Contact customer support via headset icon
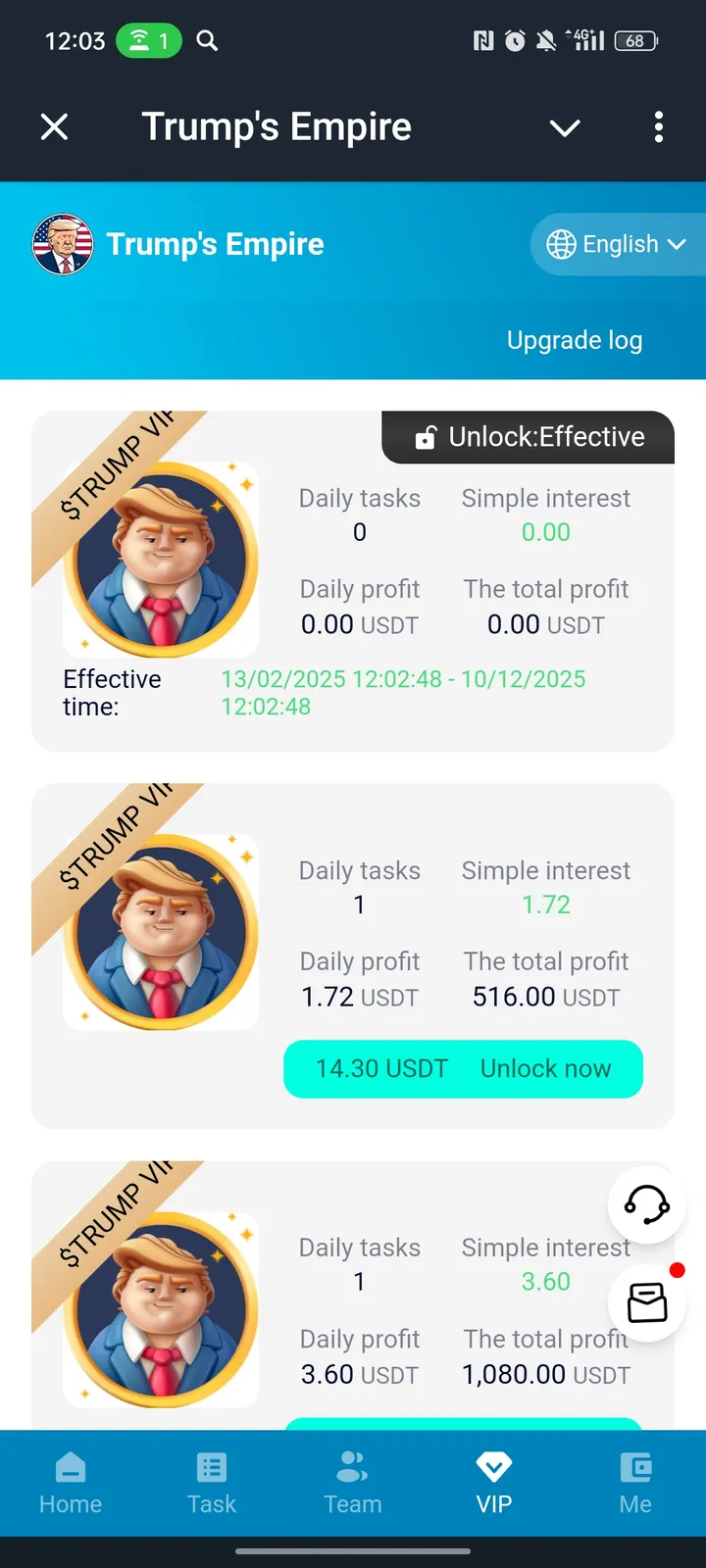706x1568 pixels. [646, 1203]
